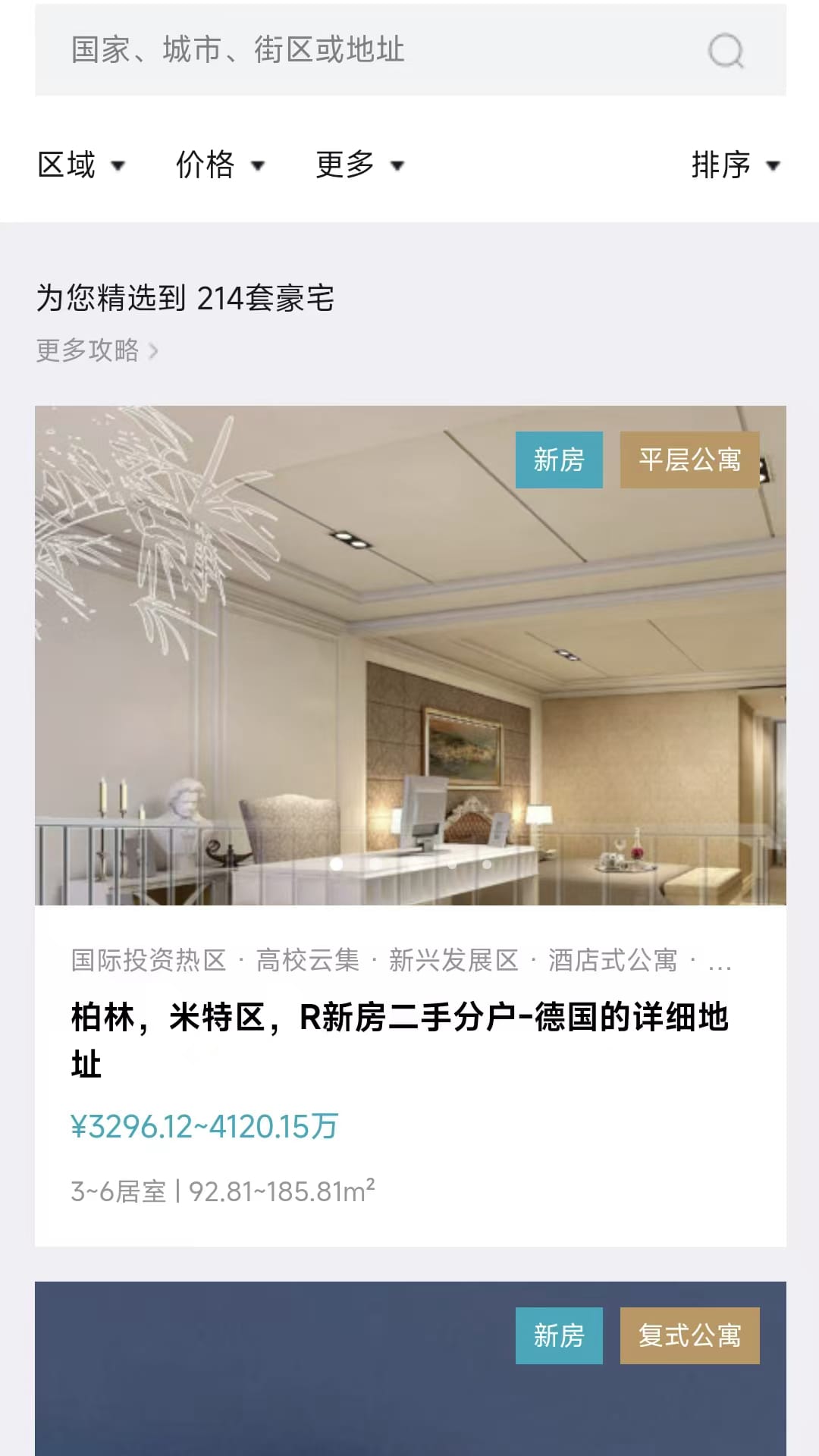Open the 更多攻略 link

click(x=97, y=350)
